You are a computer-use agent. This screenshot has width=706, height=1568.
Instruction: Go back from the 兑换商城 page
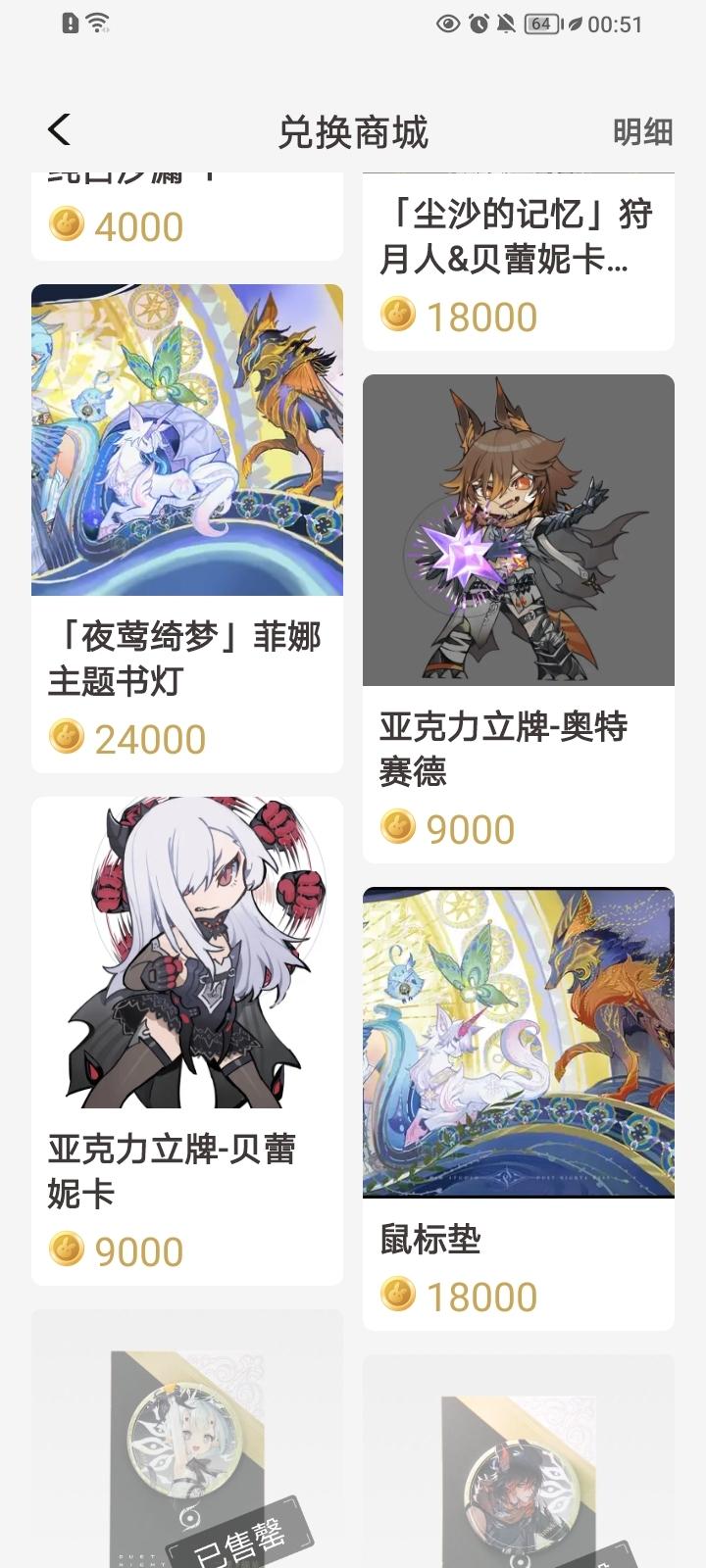60,130
